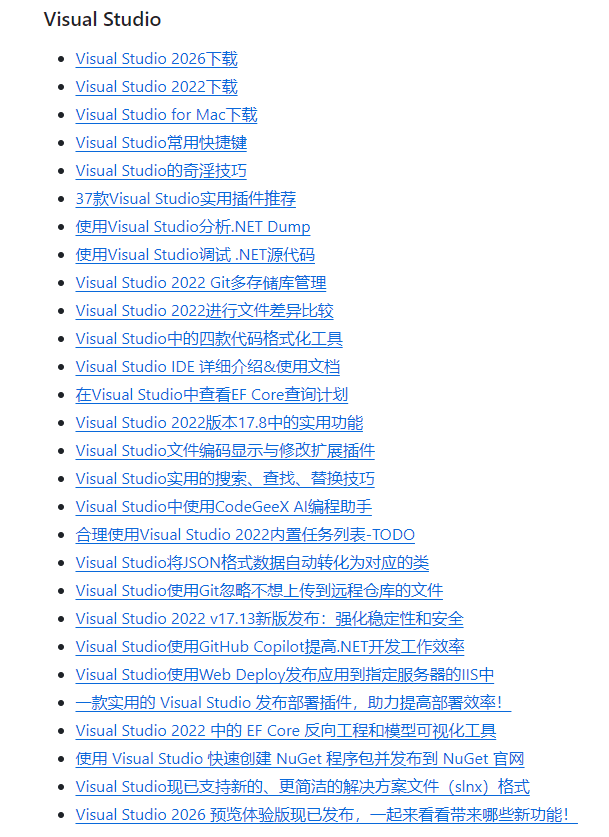
Task: Open Visual Studio 2022 Git多存储库管理 link
Action: click(x=200, y=283)
